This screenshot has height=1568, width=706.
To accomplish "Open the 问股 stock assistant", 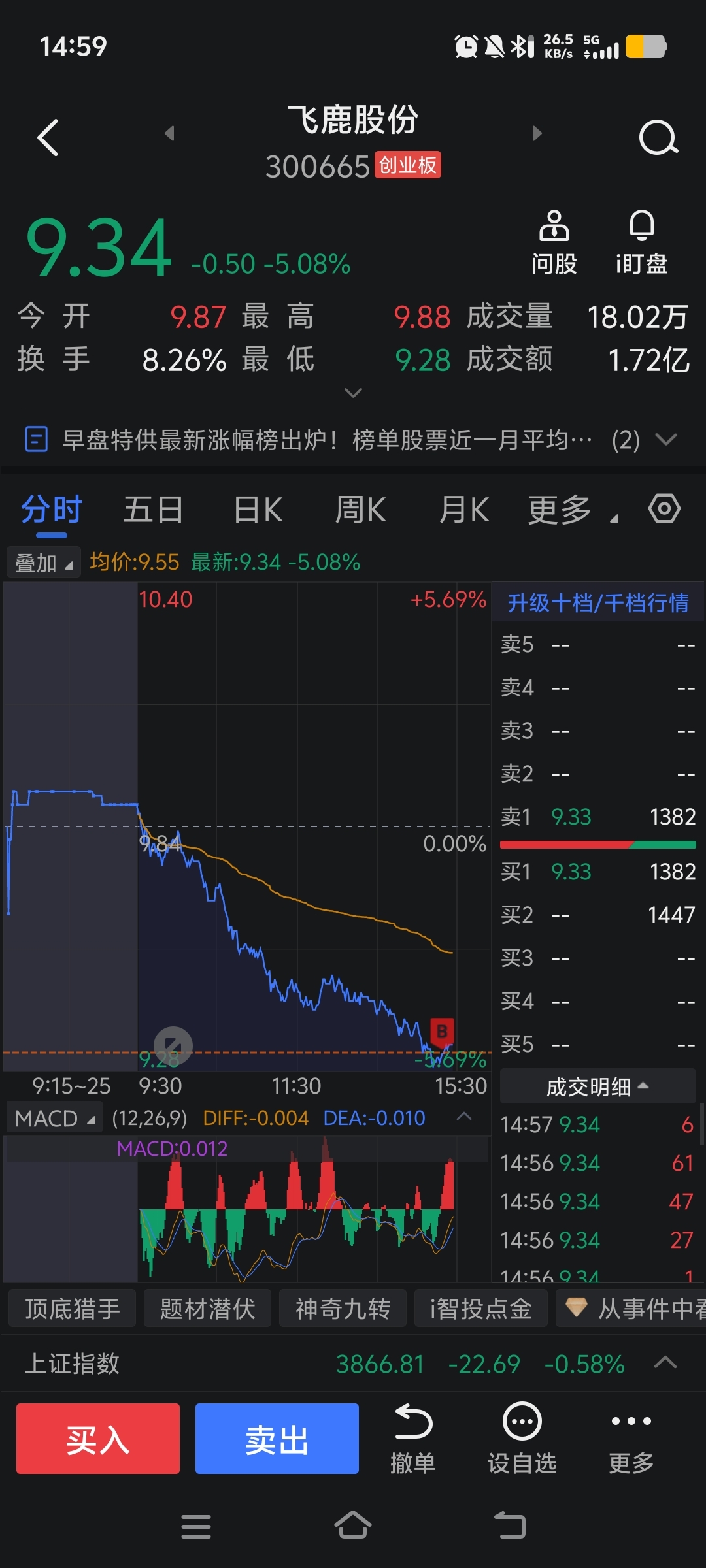I will click(554, 243).
